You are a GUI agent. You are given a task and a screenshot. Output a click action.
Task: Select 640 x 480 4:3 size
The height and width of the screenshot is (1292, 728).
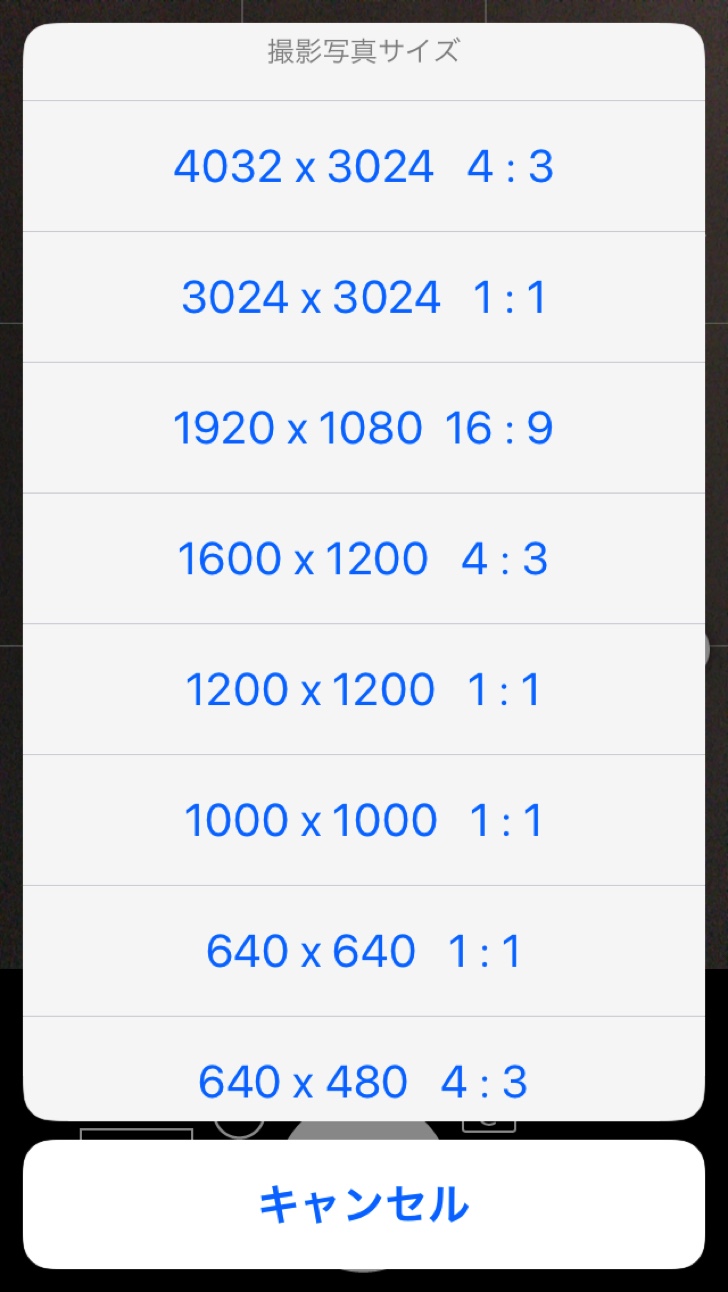coord(363,1080)
